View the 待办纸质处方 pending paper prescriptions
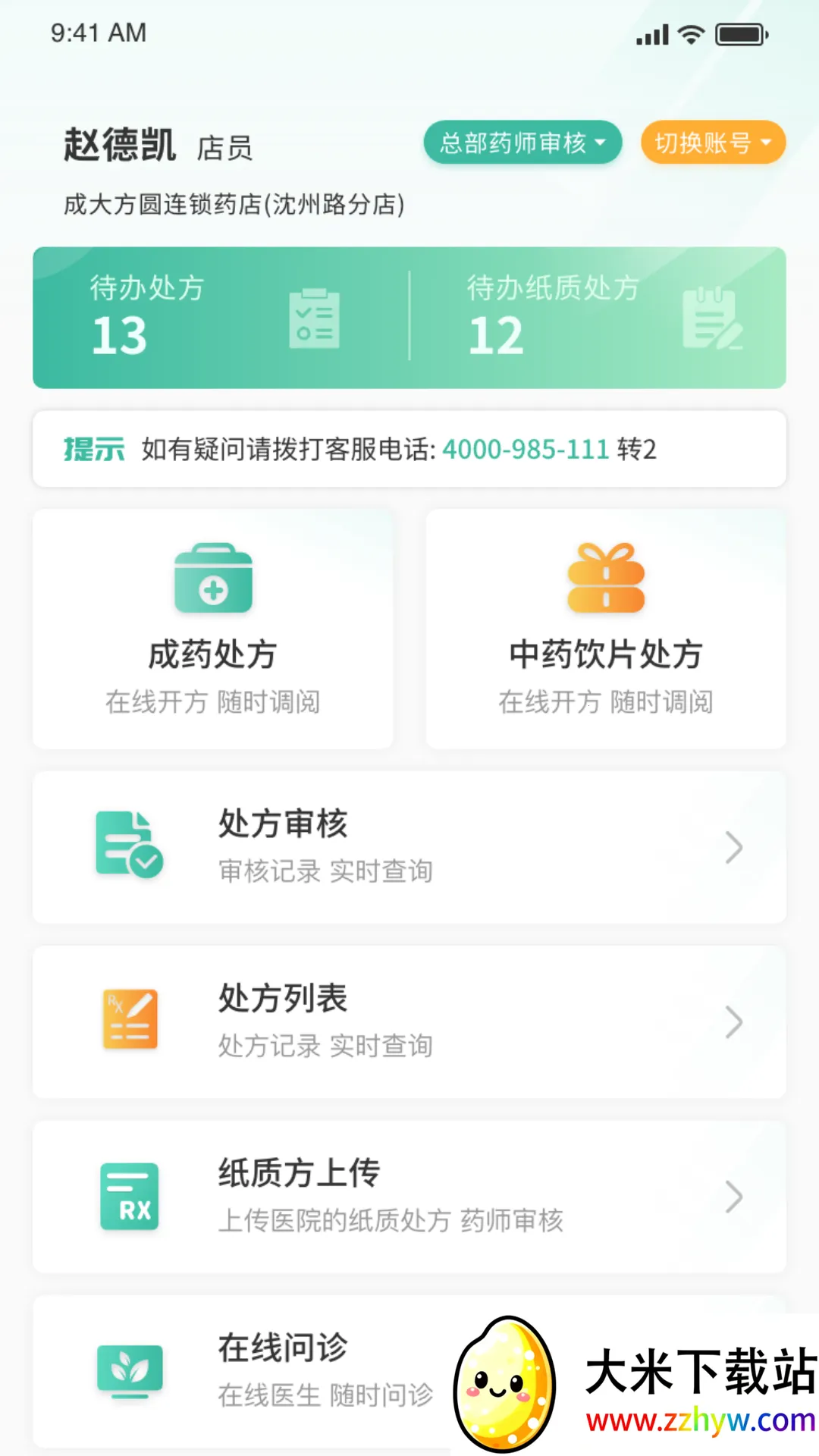The image size is (819, 1456). pyautogui.click(x=599, y=318)
